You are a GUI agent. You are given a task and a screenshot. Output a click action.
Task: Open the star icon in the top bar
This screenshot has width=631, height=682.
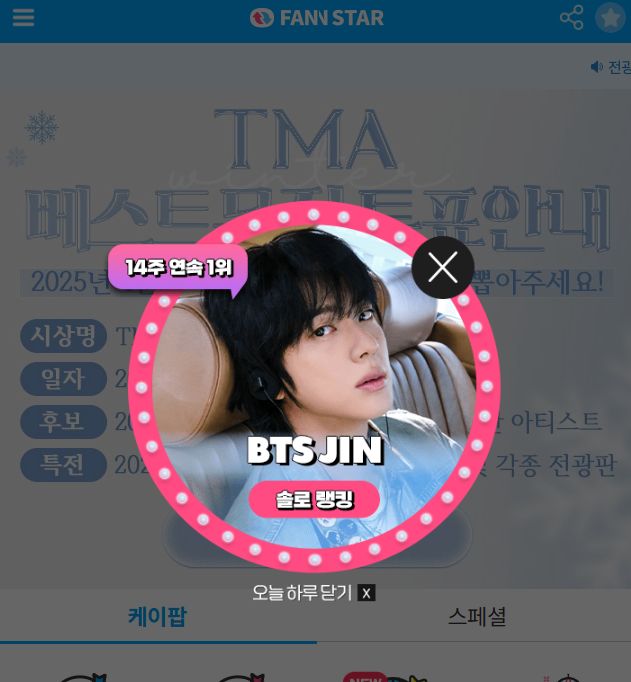[x=610, y=18]
